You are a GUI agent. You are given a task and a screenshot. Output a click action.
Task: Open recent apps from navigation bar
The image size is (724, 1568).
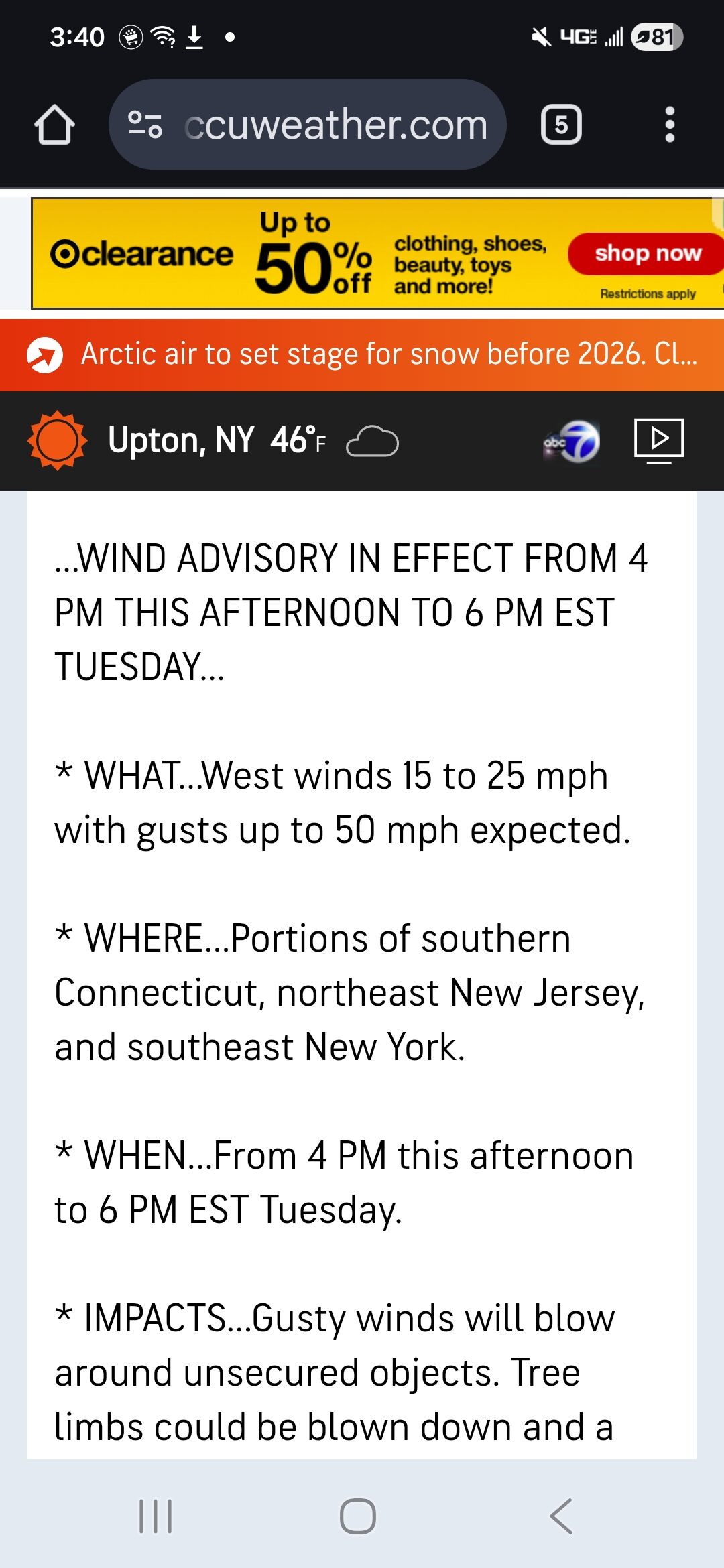click(x=156, y=1516)
